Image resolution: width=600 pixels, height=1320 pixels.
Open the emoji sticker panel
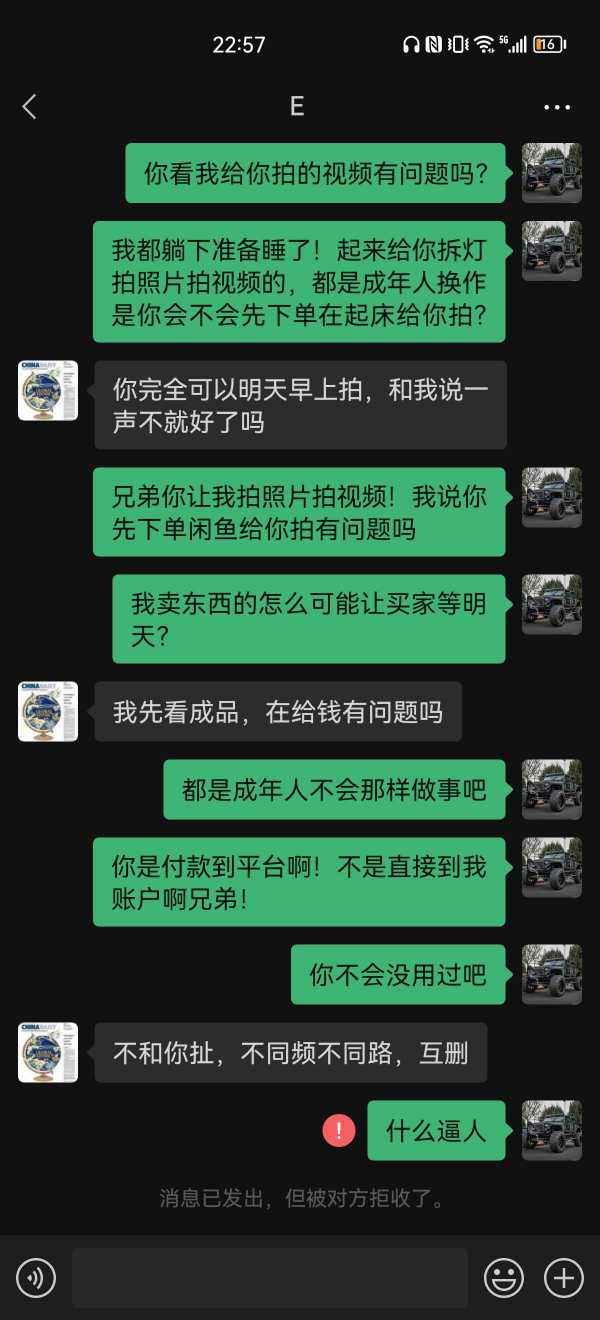point(504,1277)
